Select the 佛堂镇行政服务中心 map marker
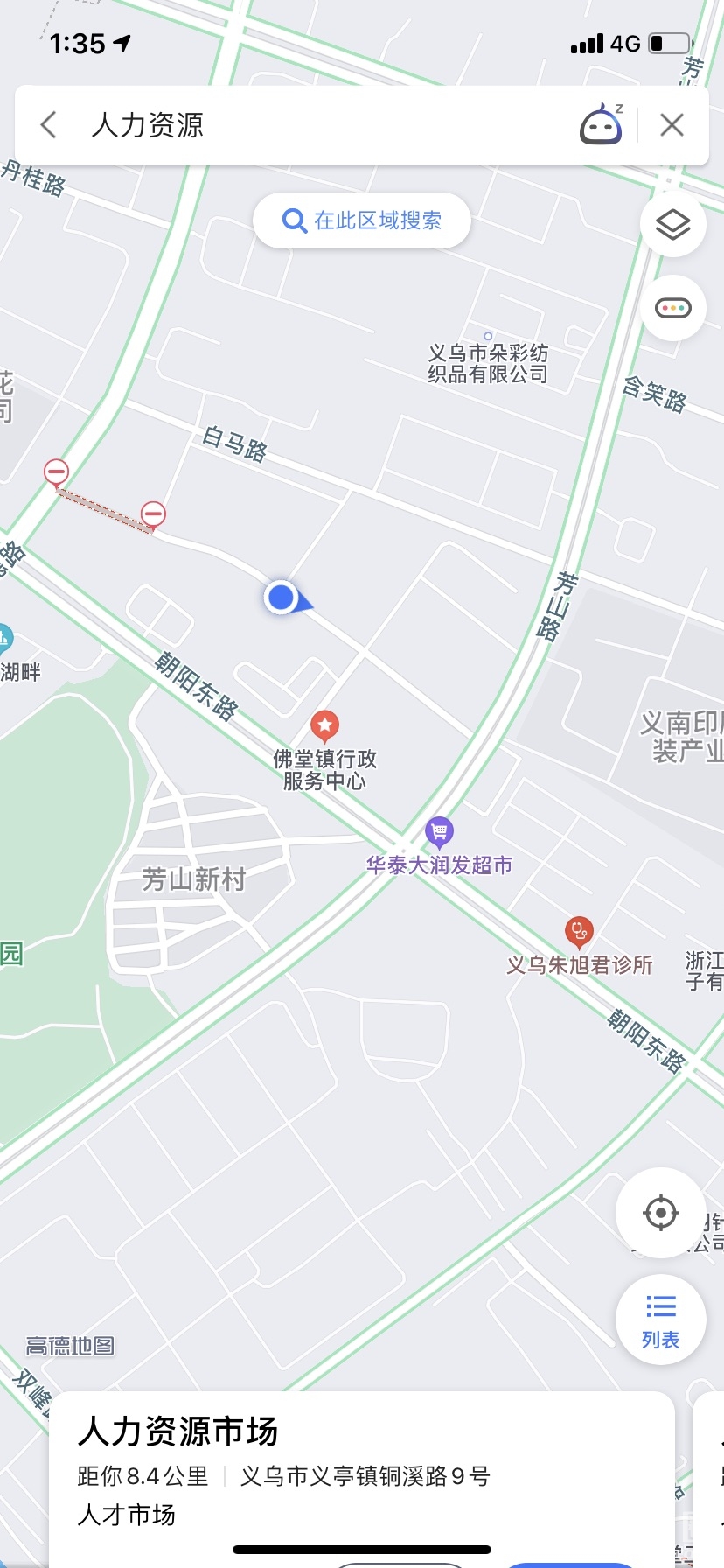 click(325, 725)
